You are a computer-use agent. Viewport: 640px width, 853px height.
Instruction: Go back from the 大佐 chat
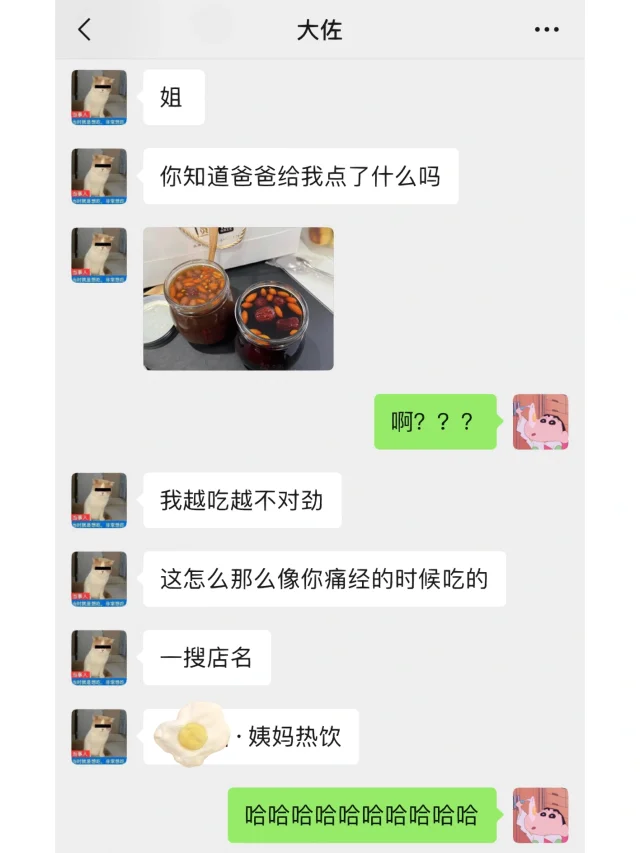point(84,30)
